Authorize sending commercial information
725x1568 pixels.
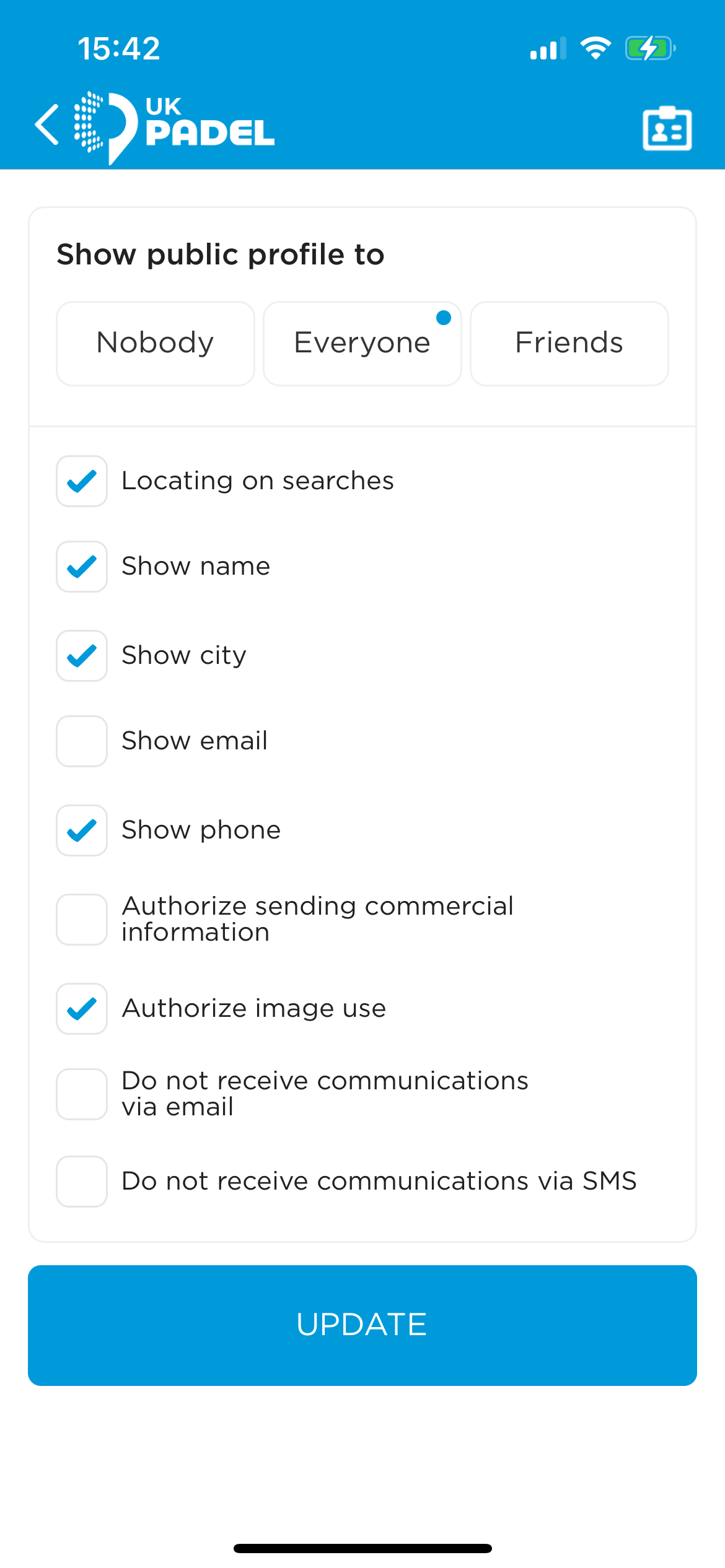(82, 920)
